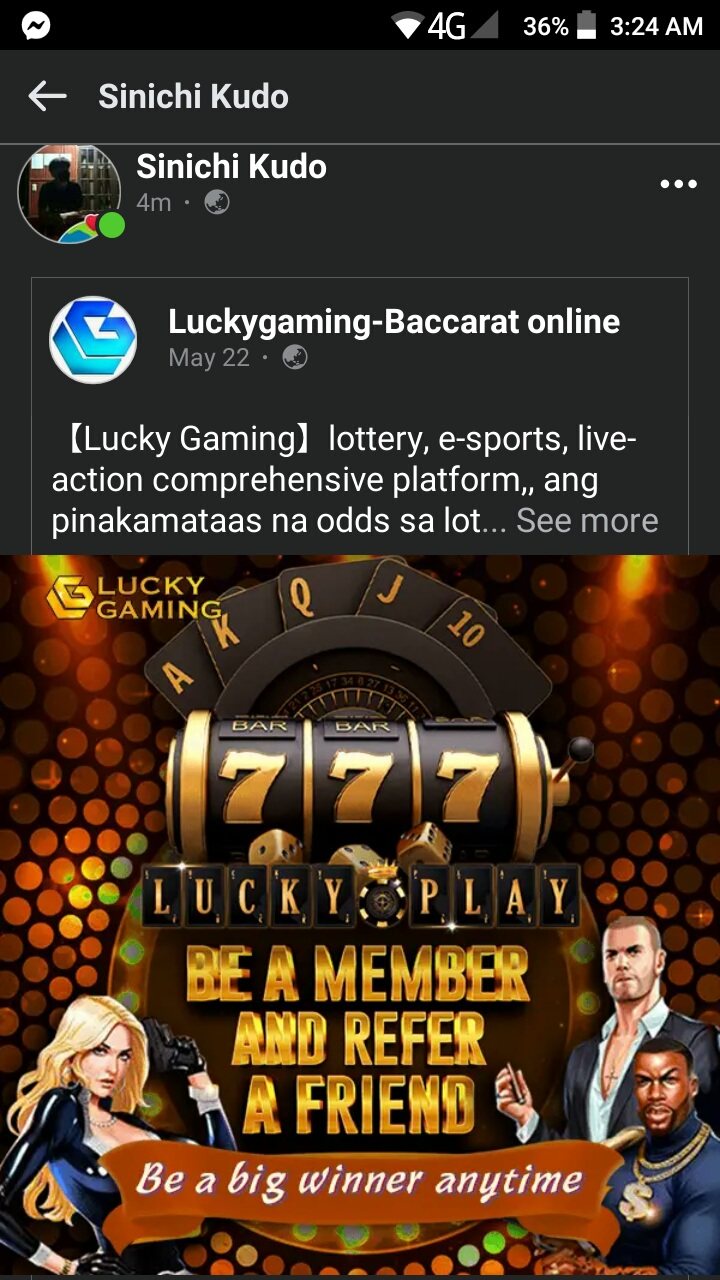This screenshot has width=720, height=1280.
Task: Open the Luckygaming-Baccarat online page name
Action: [394, 321]
